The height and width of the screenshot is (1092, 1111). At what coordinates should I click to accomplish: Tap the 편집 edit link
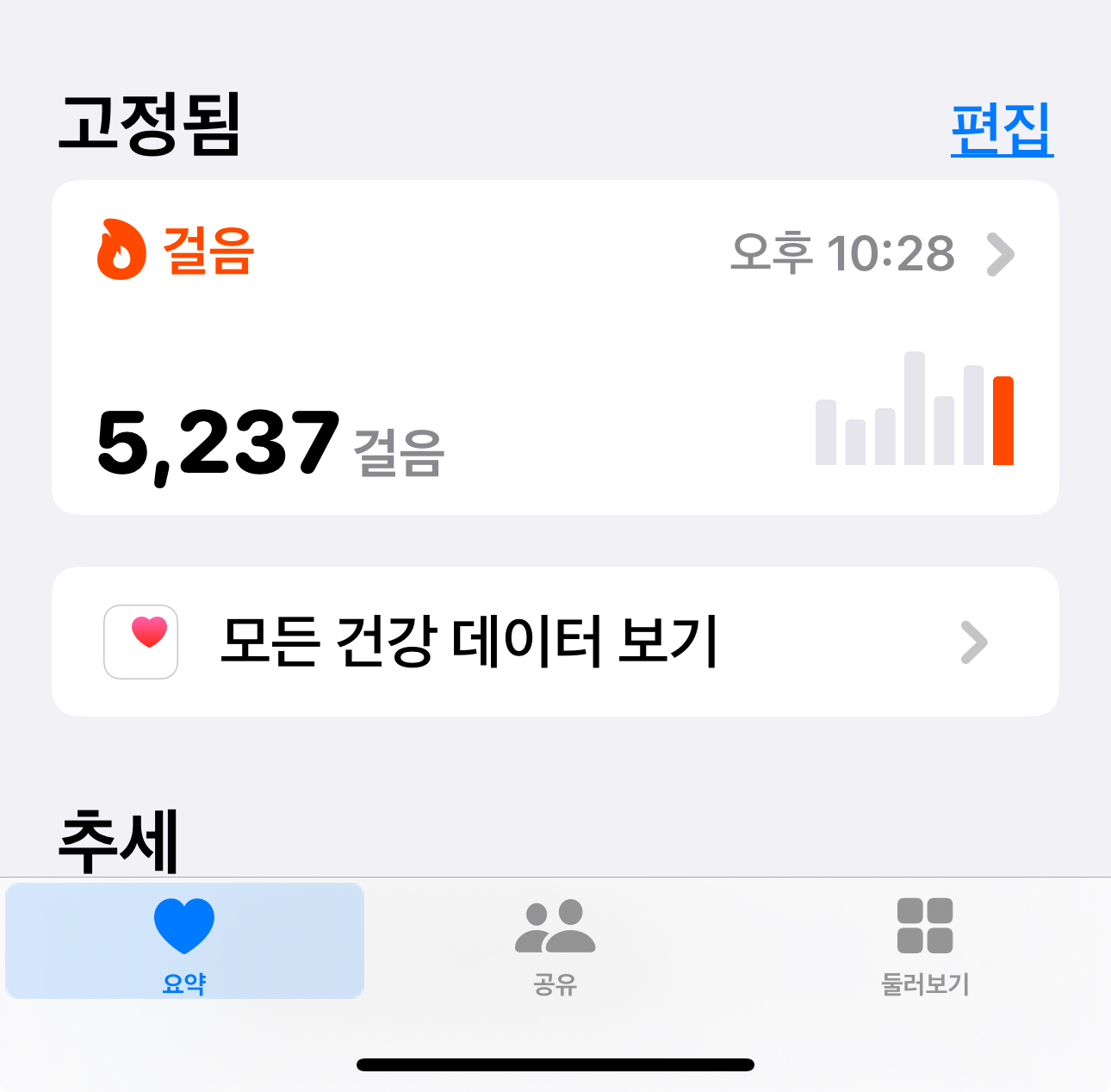click(1002, 129)
